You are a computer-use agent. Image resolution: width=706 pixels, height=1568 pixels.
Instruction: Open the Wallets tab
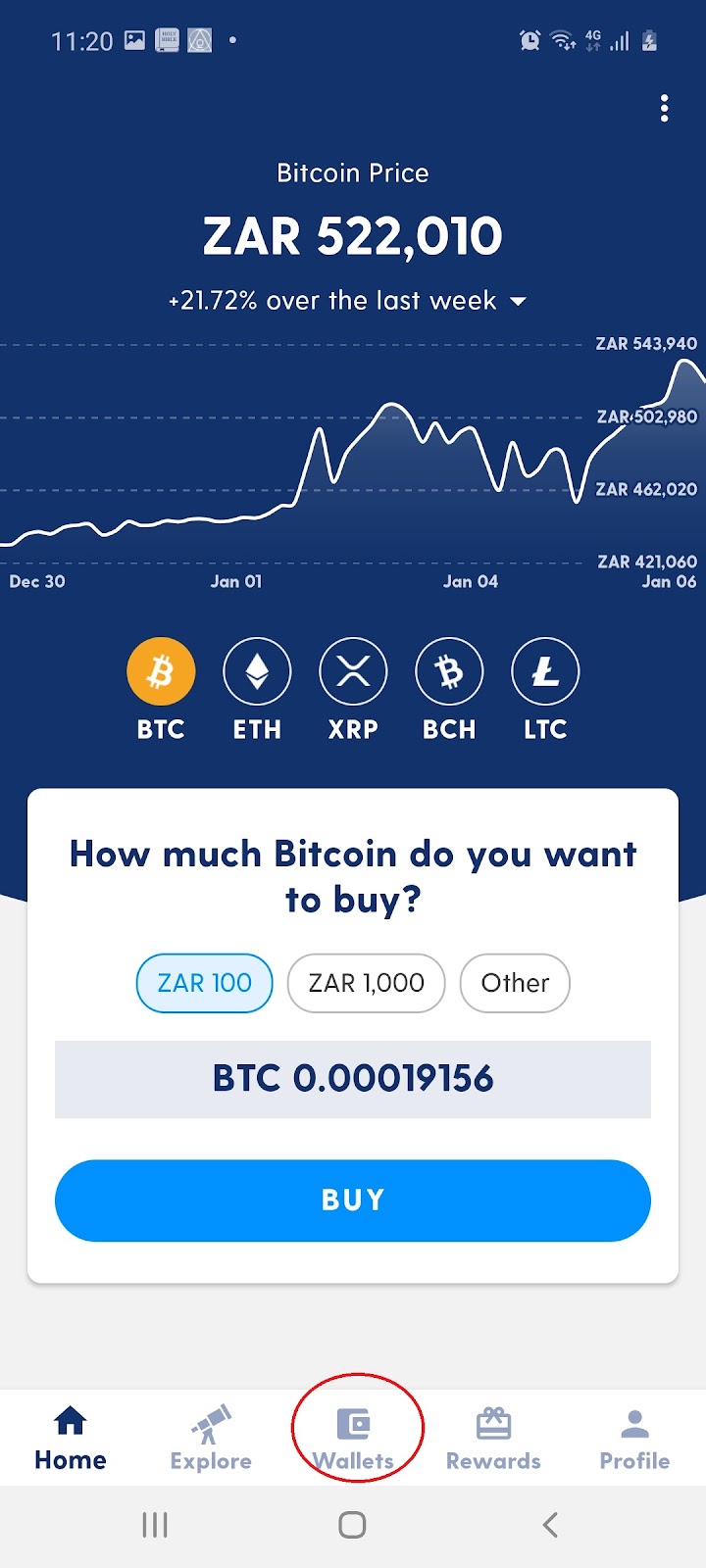coord(353,1438)
